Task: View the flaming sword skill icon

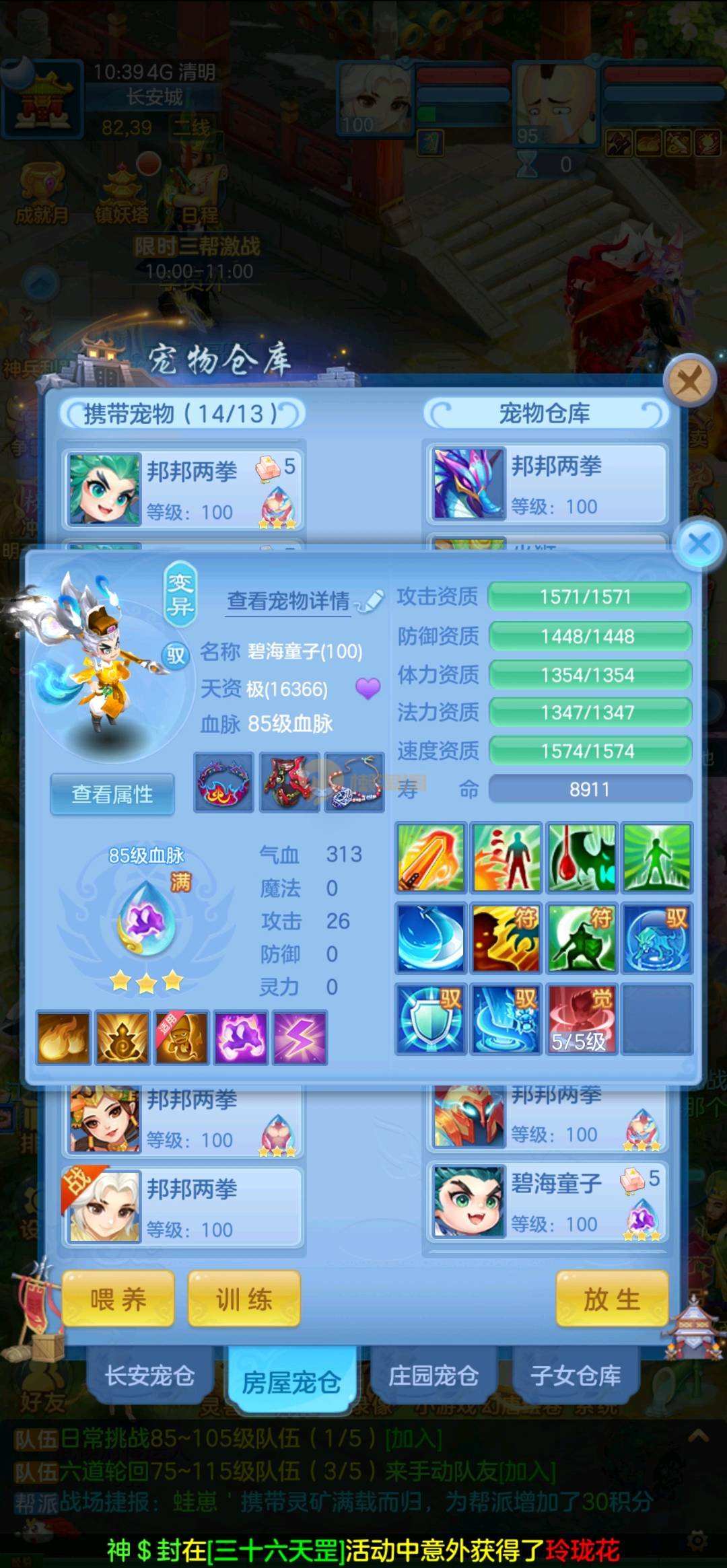Action: 430,857
